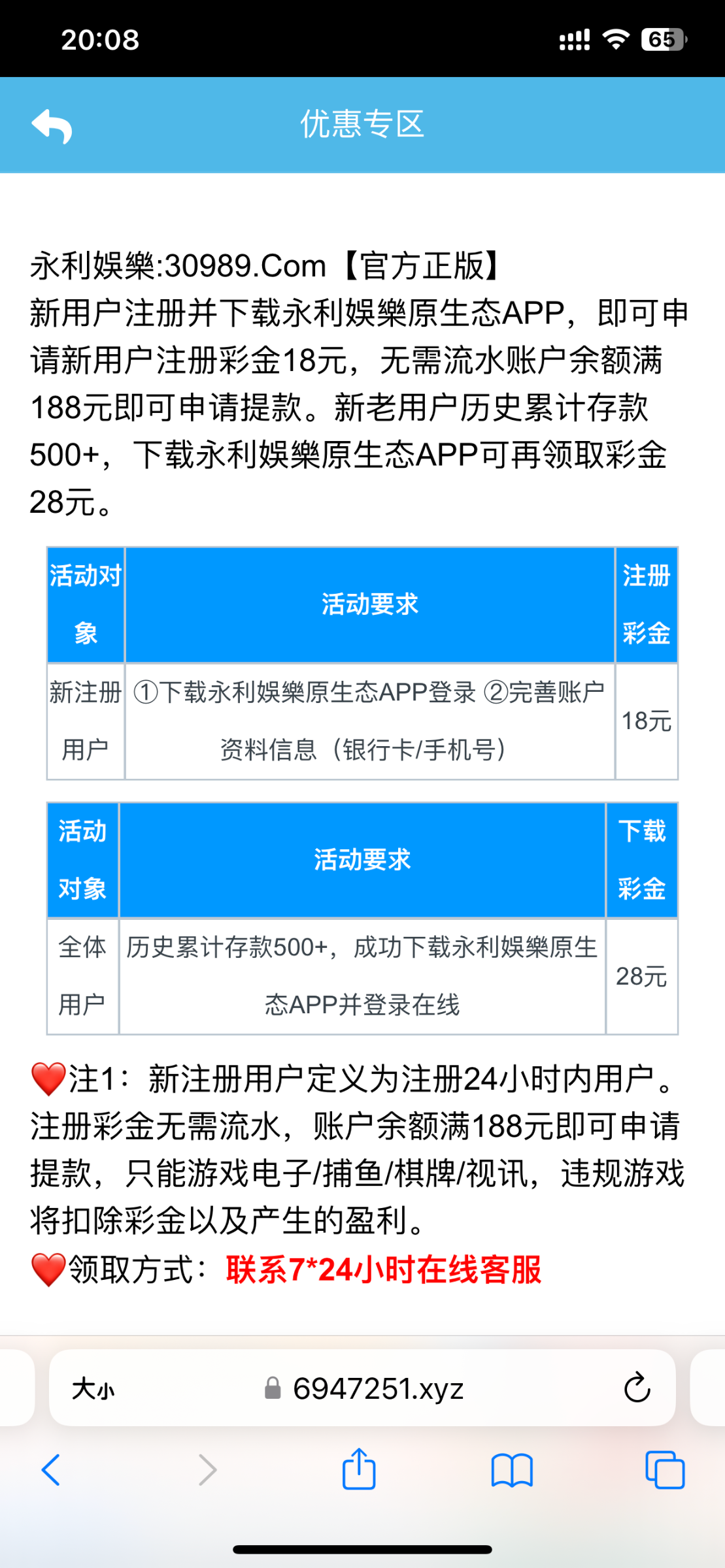This screenshot has height=1568, width=725.
Task: Tap the 6947251.xyz address bar
Action: [x=377, y=1388]
